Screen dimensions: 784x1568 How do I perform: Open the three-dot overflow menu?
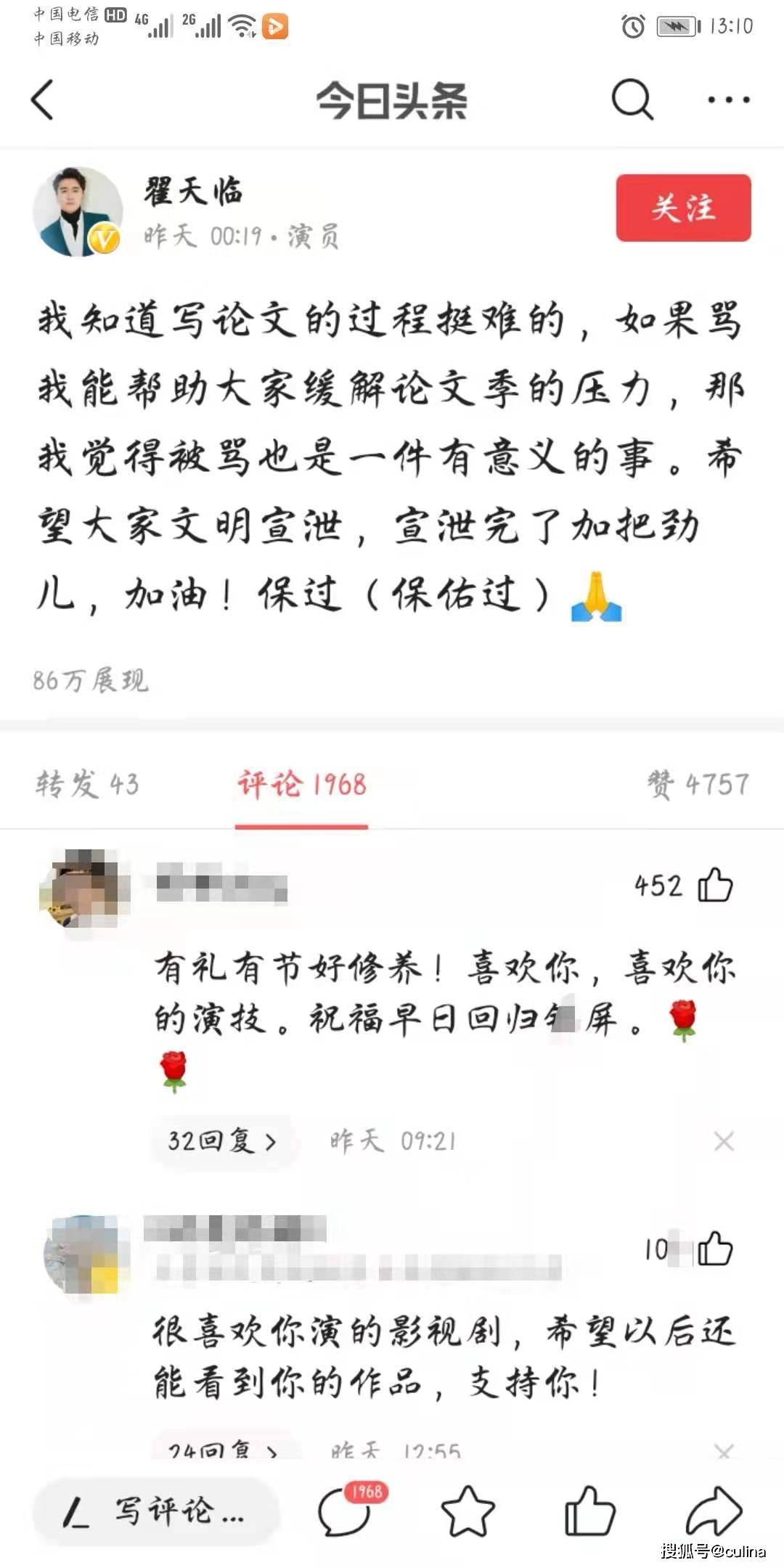click(x=728, y=99)
